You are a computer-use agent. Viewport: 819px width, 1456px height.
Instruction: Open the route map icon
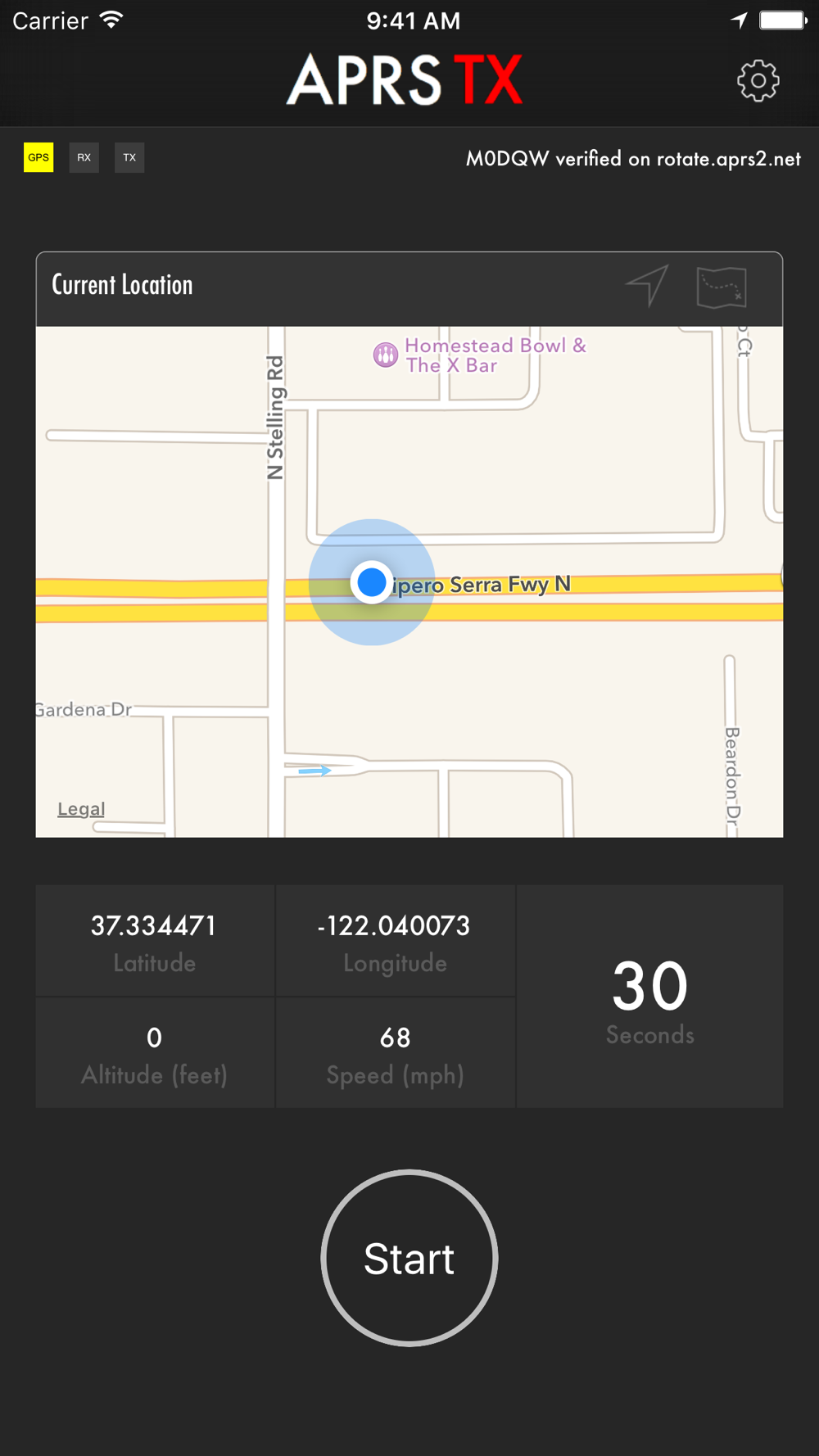pyautogui.click(x=721, y=287)
